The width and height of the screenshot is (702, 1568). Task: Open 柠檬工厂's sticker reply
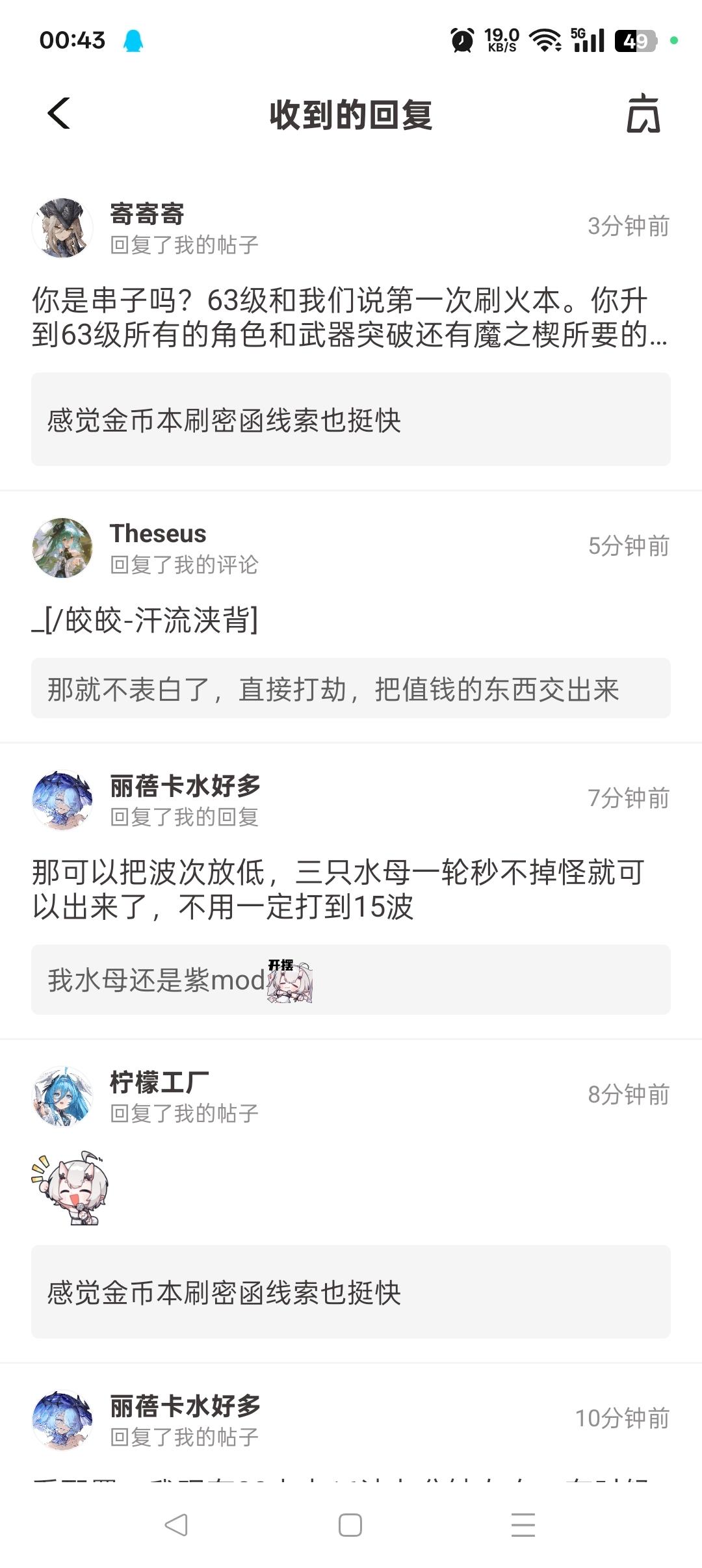[70, 1188]
